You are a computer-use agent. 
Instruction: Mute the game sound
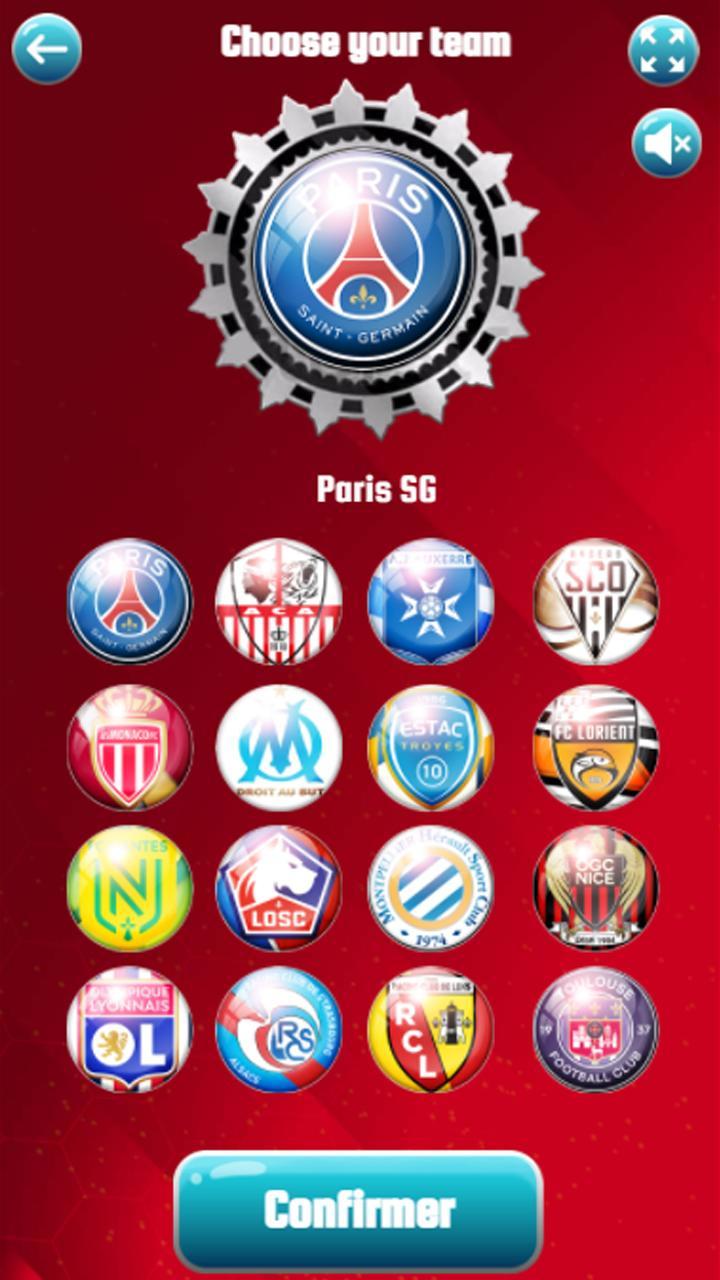(665, 140)
